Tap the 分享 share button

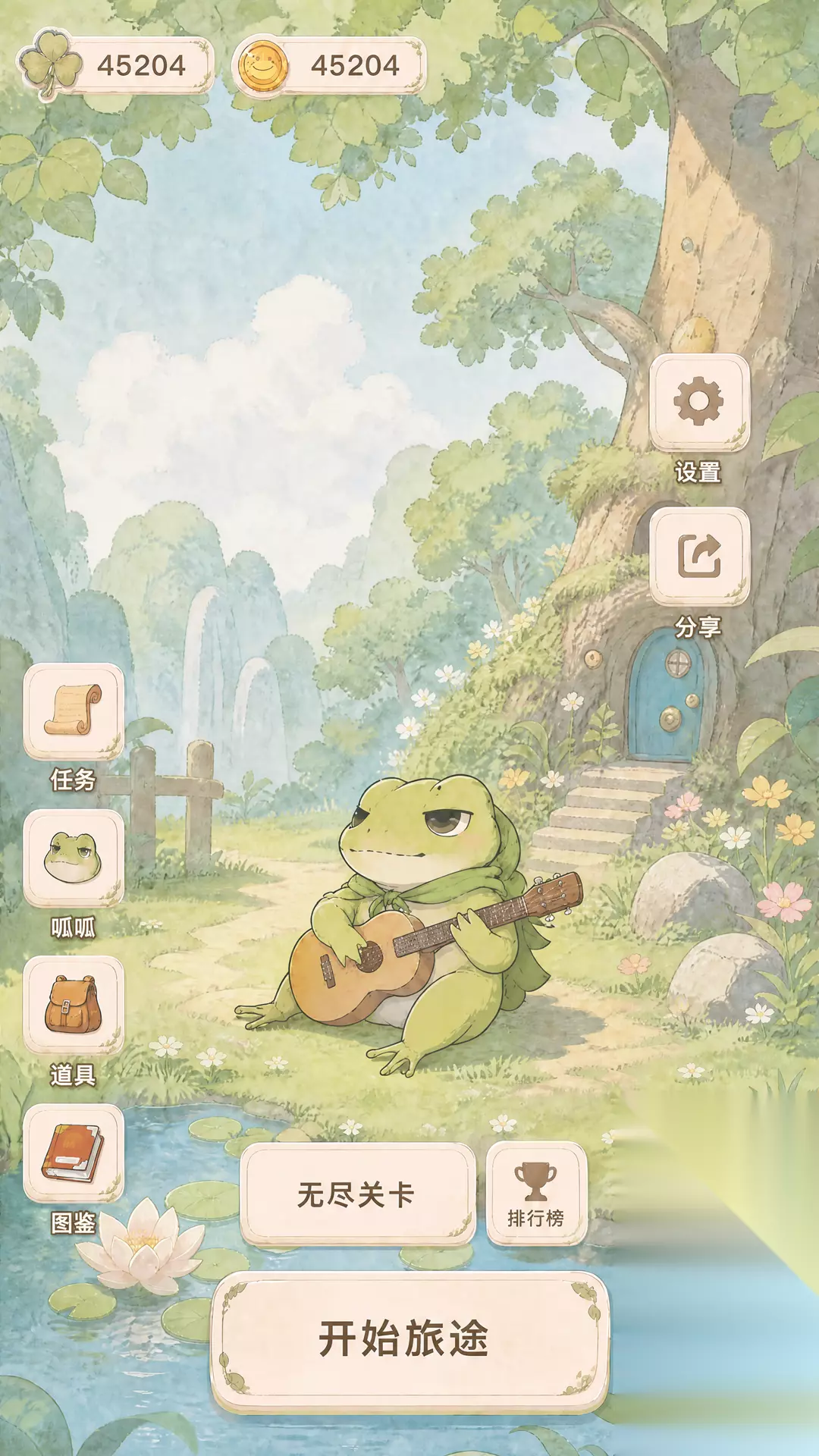pyautogui.click(x=699, y=557)
